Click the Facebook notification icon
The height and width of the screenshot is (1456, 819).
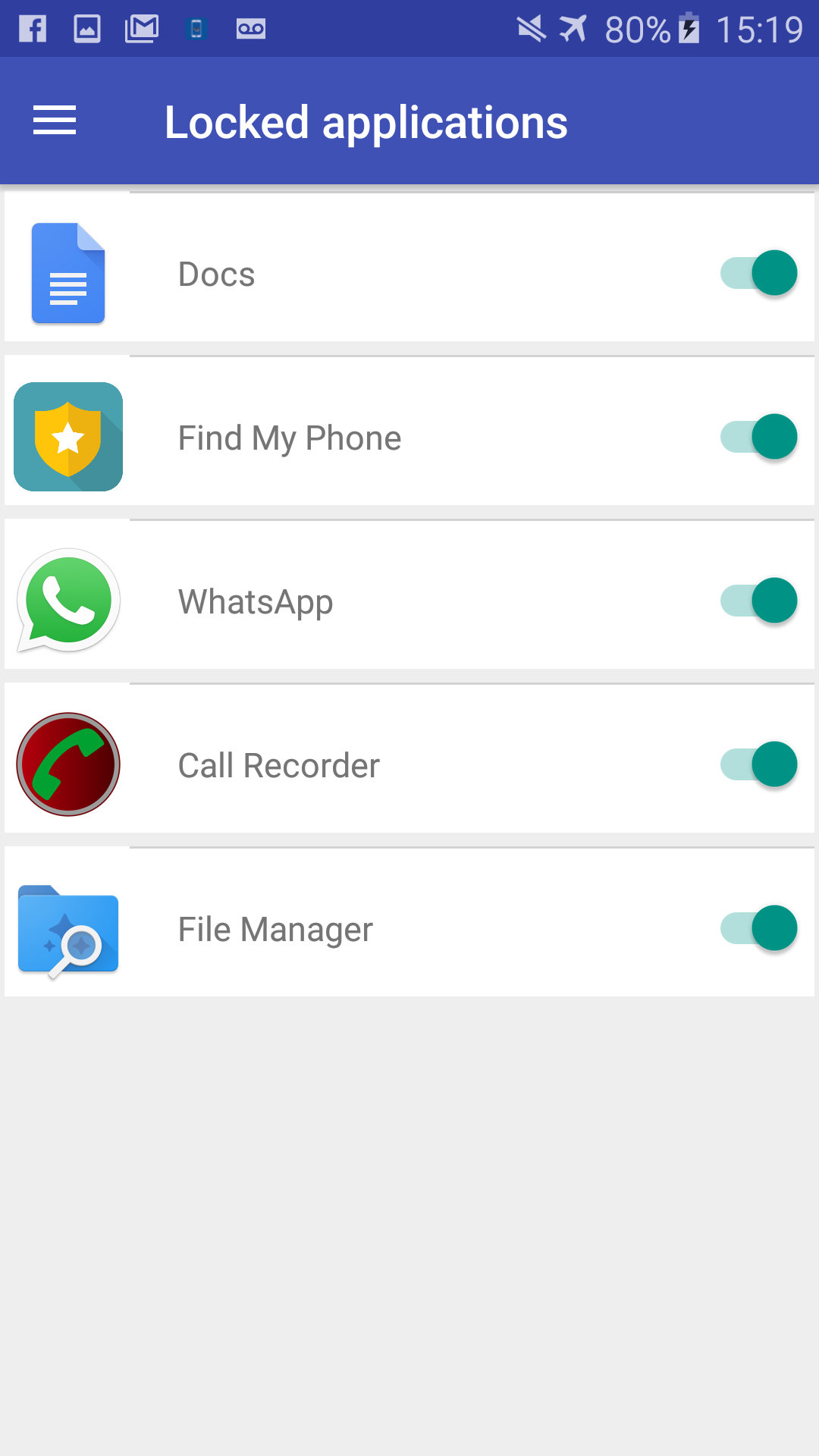[33, 28]
